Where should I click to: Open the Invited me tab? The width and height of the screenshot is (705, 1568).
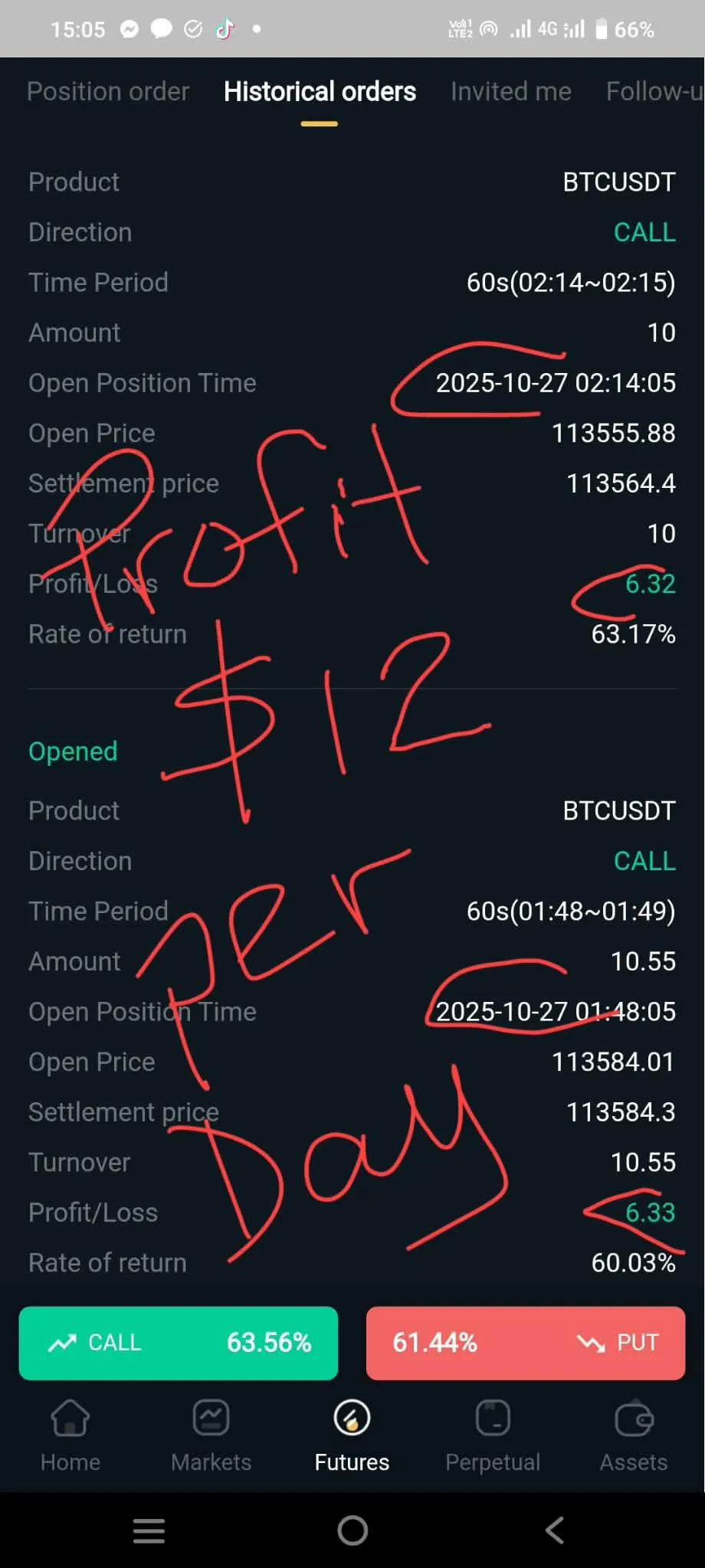510,92
